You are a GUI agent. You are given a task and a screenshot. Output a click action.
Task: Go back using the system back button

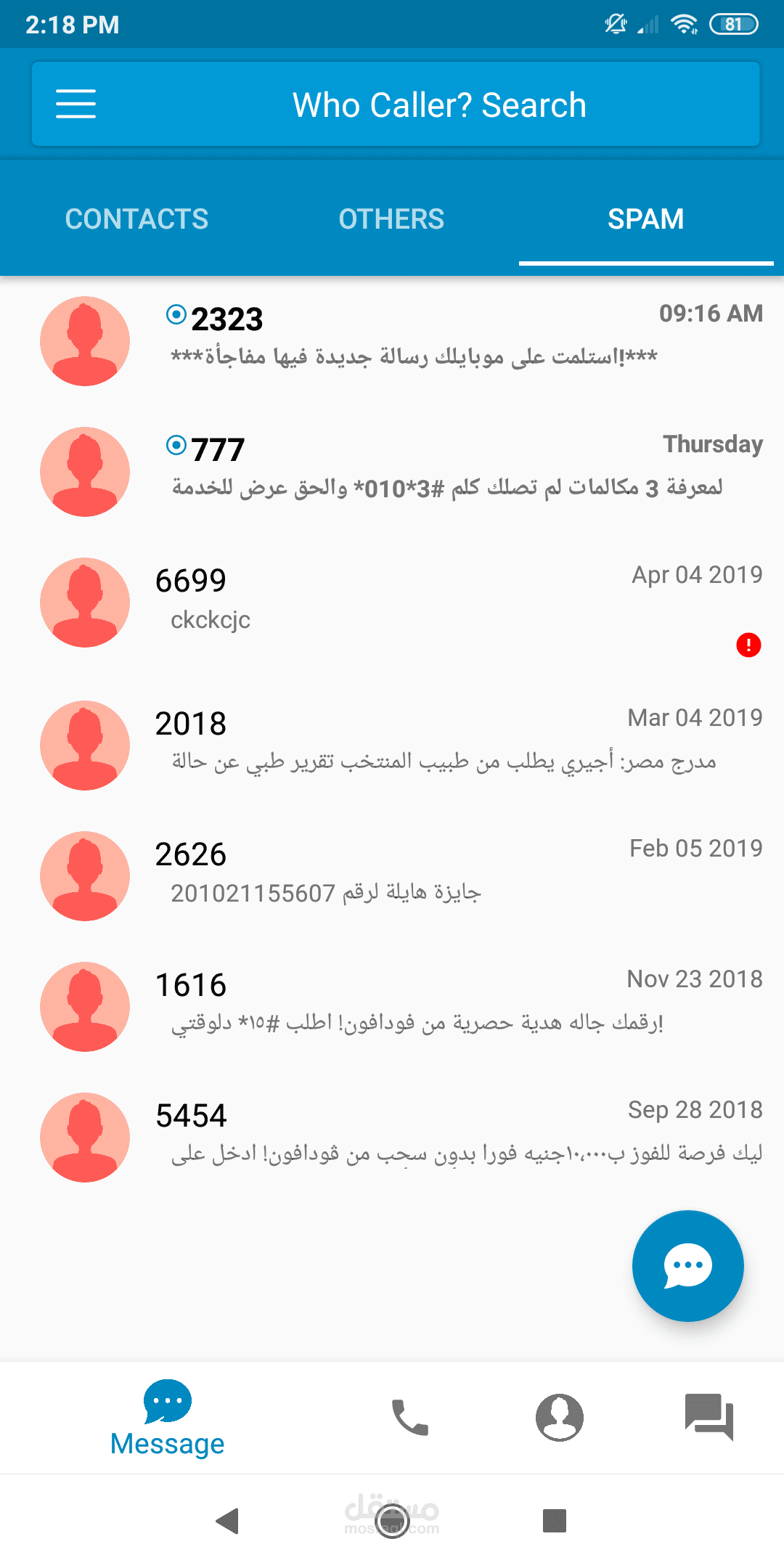click(228, 1520)
